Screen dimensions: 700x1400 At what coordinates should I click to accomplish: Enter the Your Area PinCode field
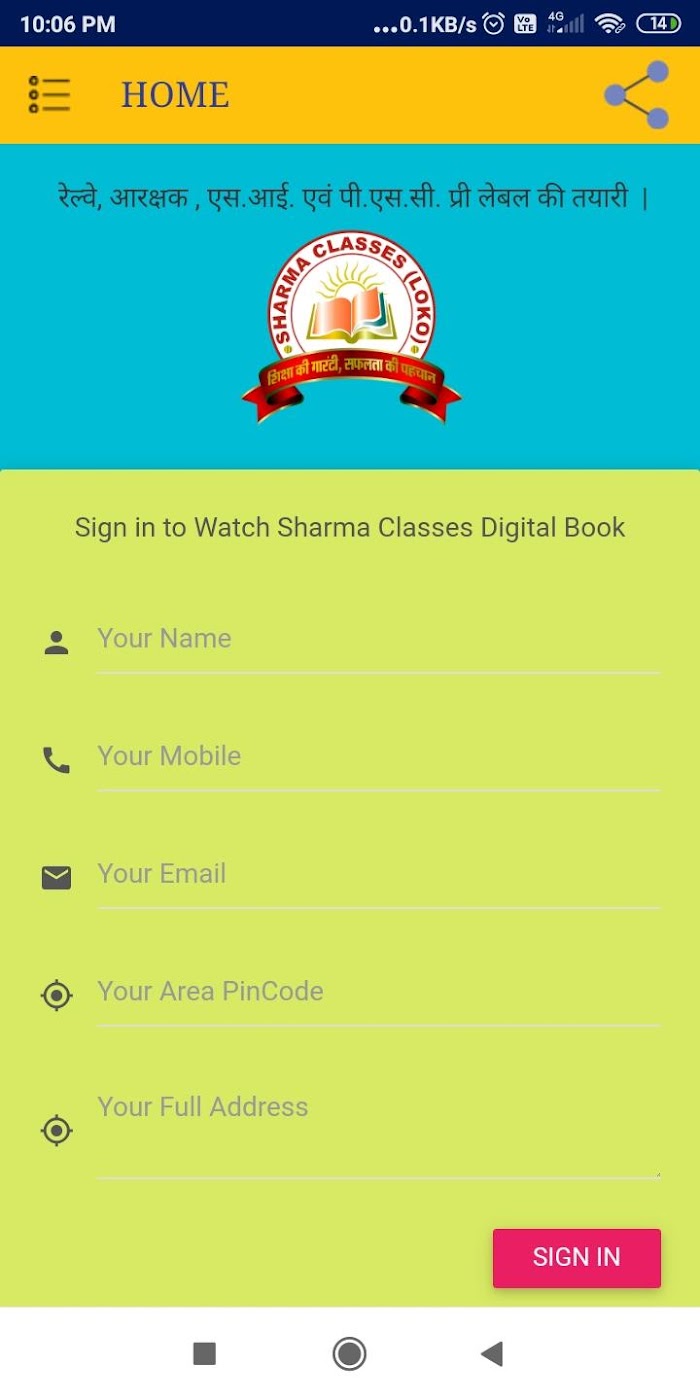(378, 992)
